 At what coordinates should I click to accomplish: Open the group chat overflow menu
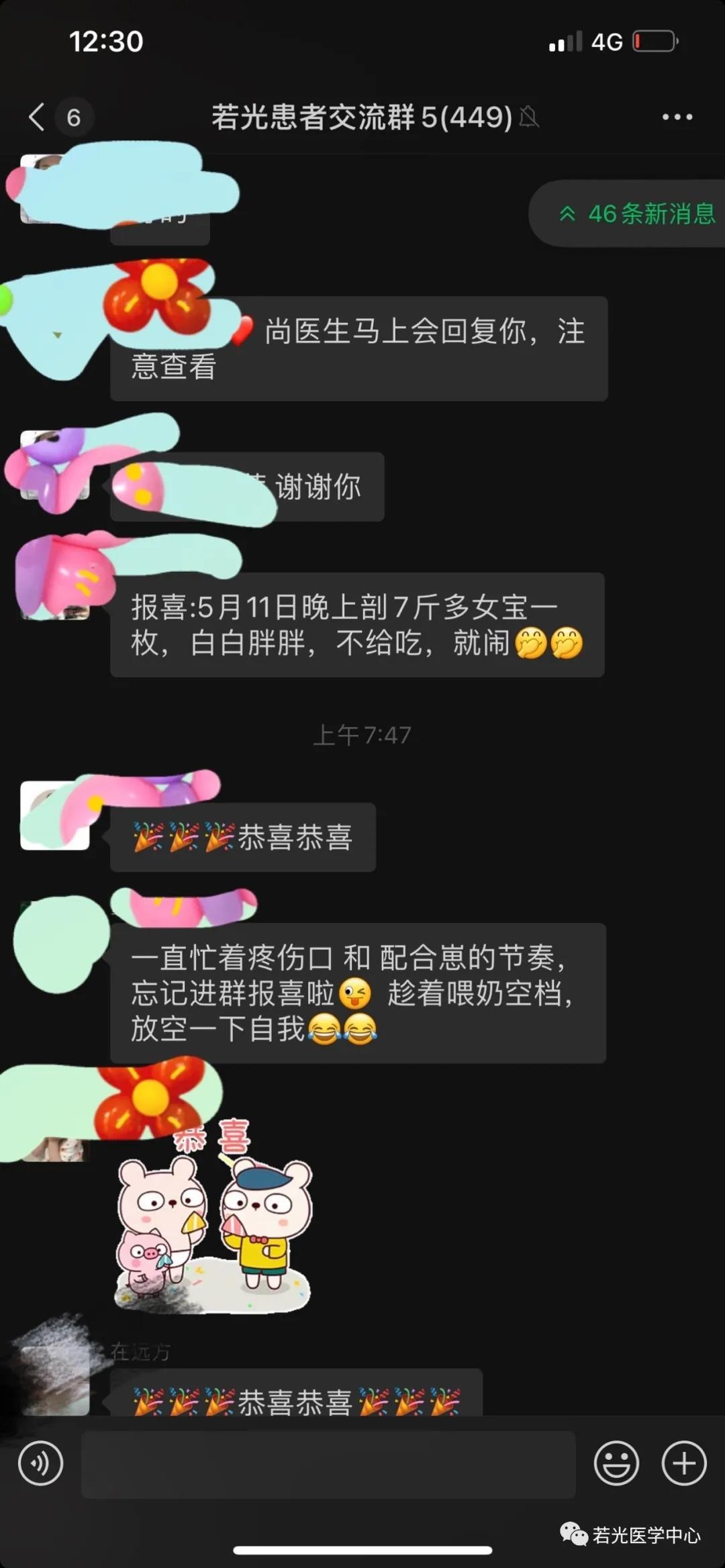pyautogui.click(x=677, y=117)
